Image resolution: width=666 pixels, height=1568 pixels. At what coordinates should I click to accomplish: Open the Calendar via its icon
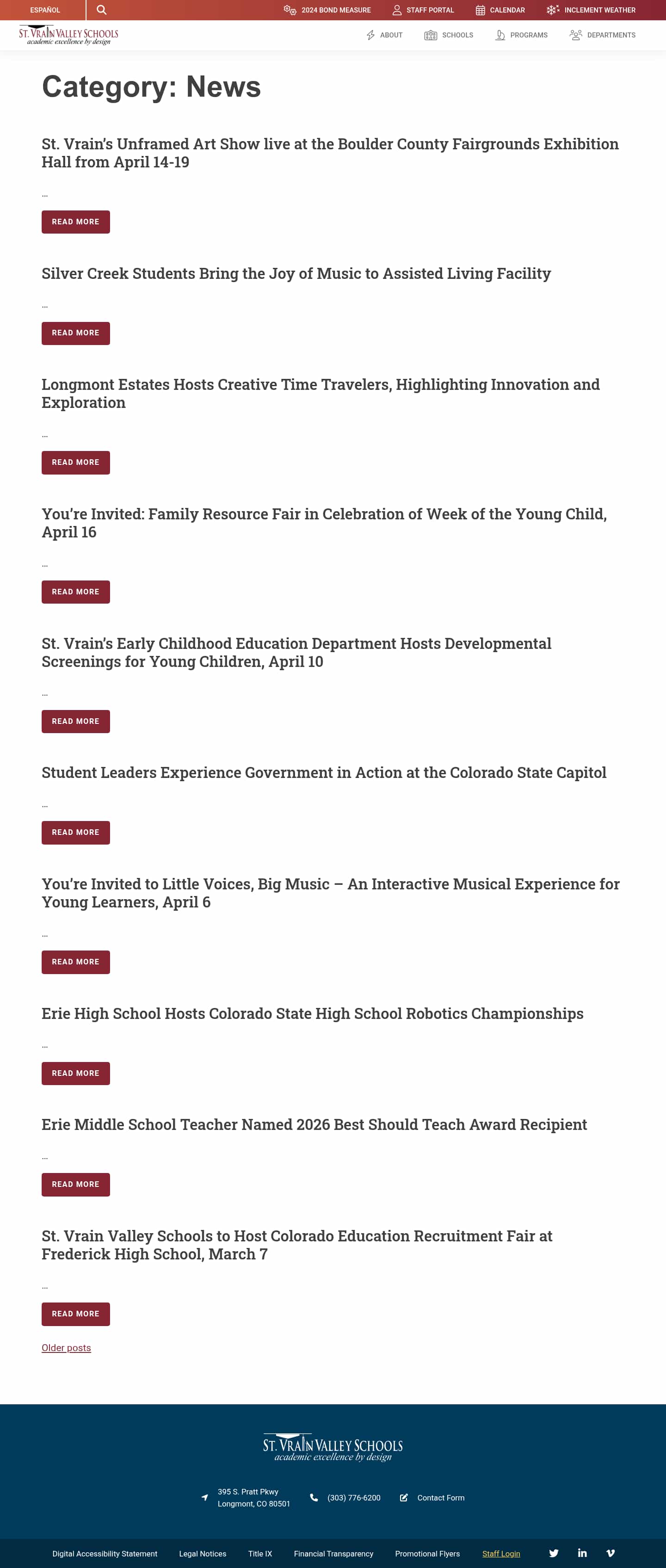click(481, 10)
